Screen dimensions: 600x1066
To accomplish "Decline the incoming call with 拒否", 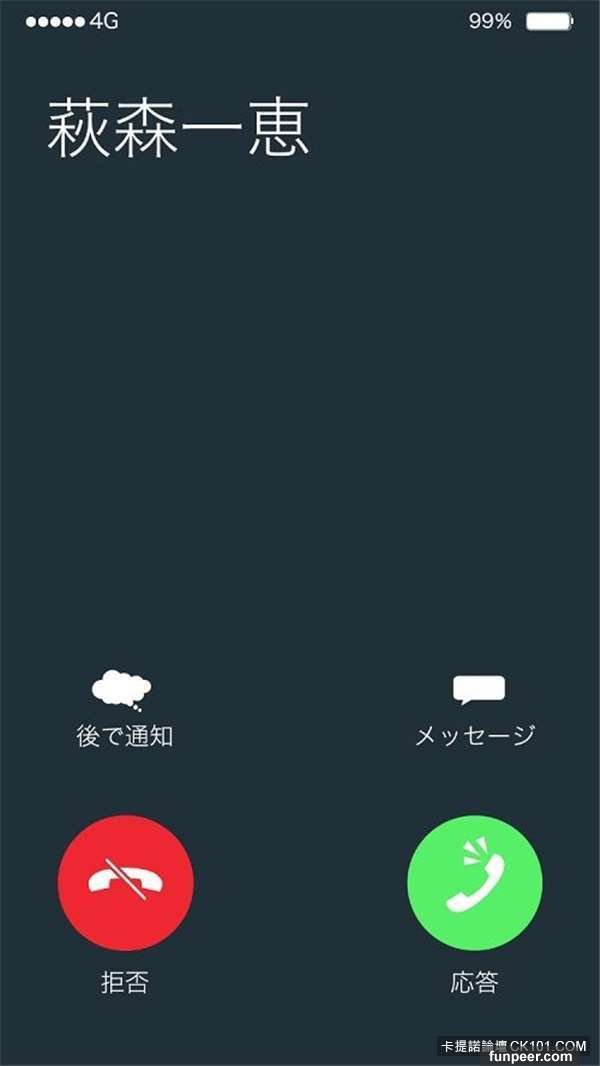I will pyautogui.click(x=125, y=882).
